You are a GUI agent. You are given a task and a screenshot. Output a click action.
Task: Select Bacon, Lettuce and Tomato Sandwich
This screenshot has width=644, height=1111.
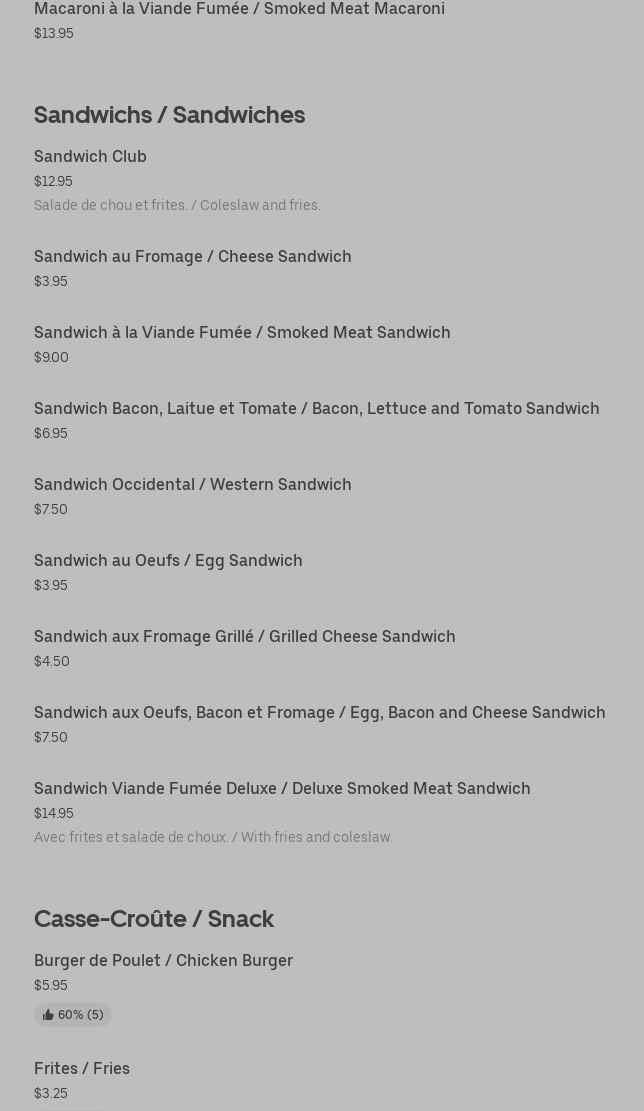316,409
